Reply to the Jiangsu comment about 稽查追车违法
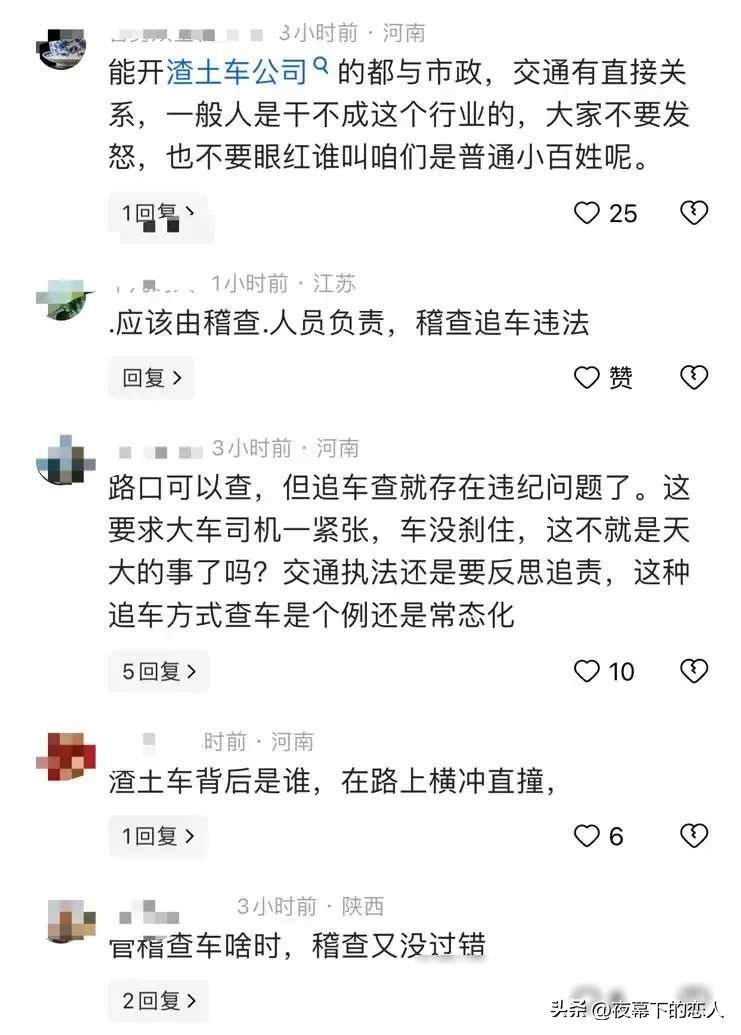This screenshot has height=1035, width=741. pos(151,377)
